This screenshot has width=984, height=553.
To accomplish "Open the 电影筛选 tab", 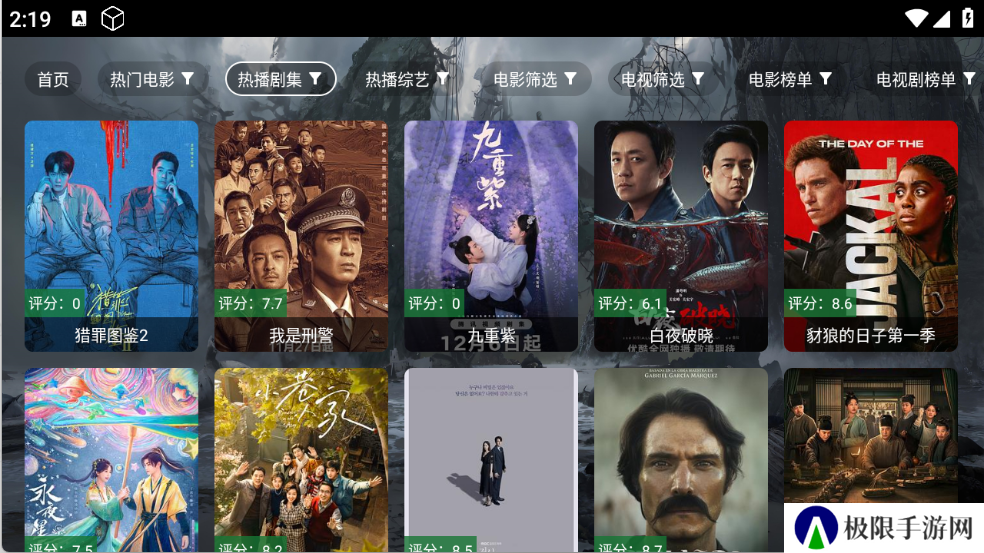I will [535, 79].
